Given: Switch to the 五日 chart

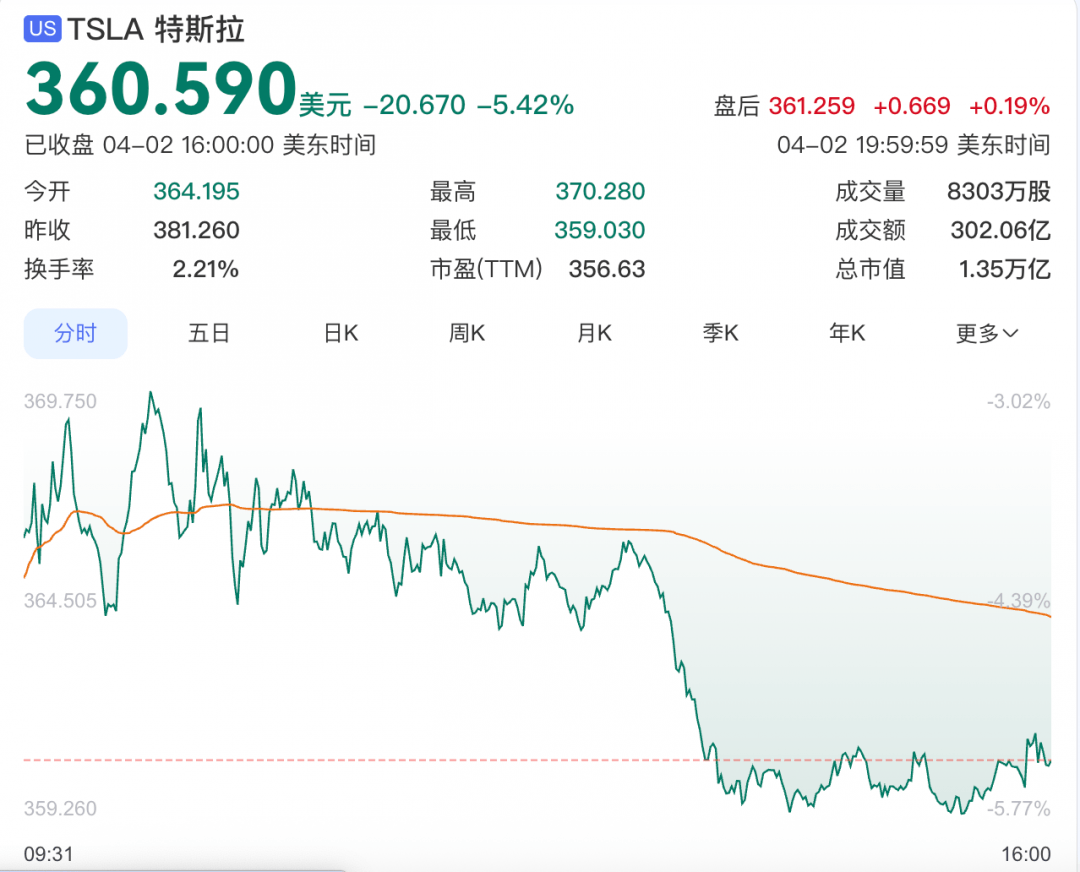Looking at the screenshot, I should pyautogui.click(x=209, y=333).
